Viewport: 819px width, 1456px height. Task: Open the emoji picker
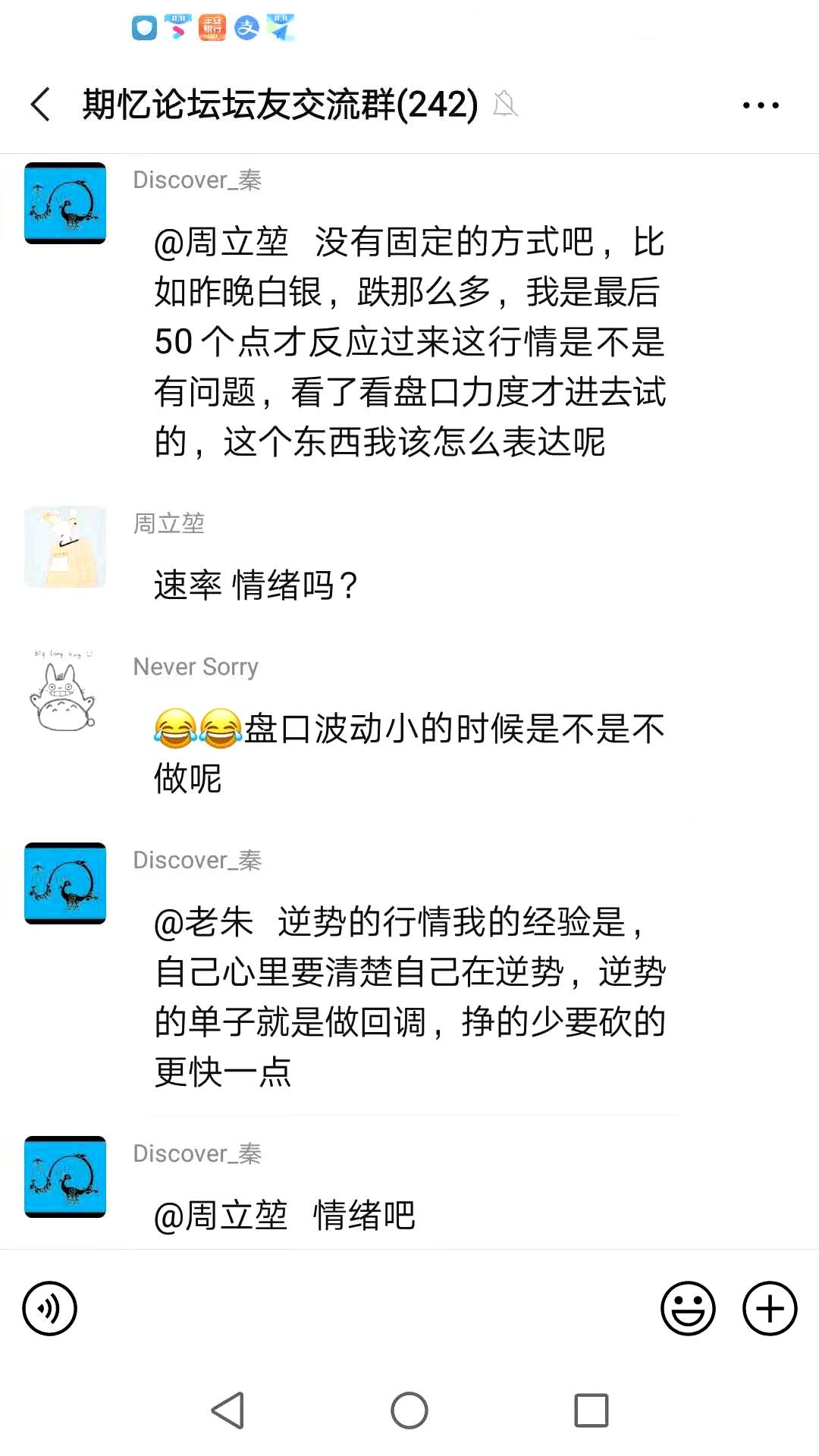click(x=688, y=1308)
